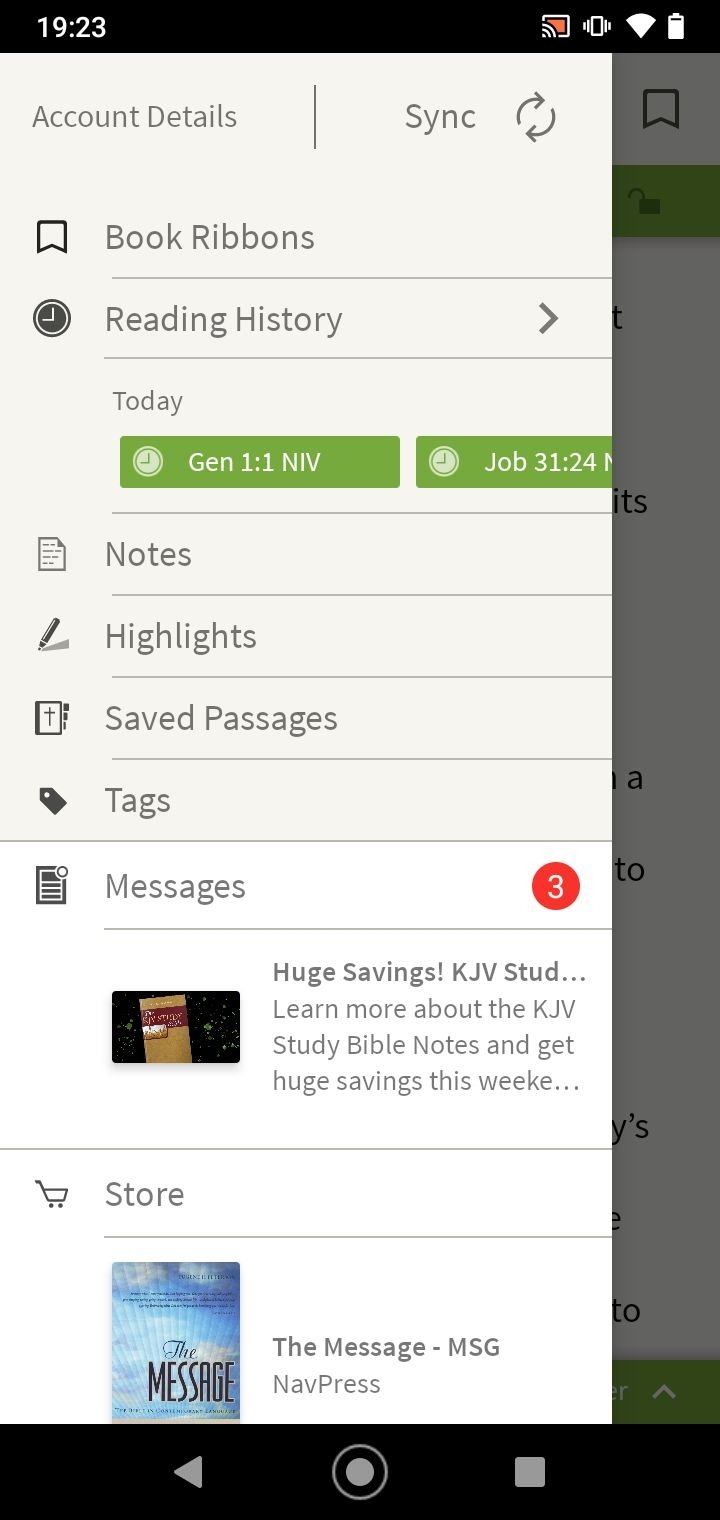Jump to Gen 1:1 NIV history chip
Image resolution: width=720 pixels, height=1520 pixels.
[x=260, y=462]
